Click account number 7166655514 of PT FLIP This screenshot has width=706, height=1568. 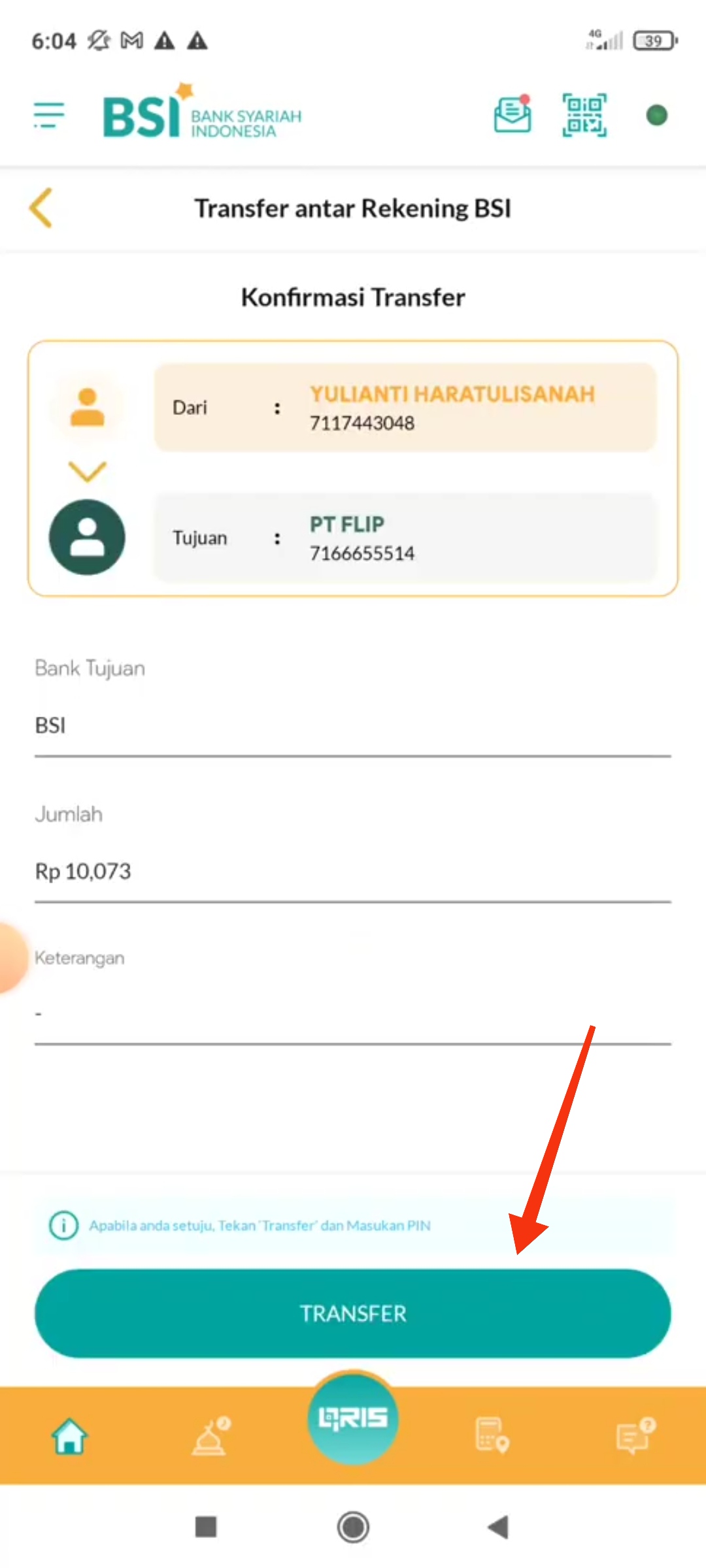pyautogui.click(x=361, y=552)
